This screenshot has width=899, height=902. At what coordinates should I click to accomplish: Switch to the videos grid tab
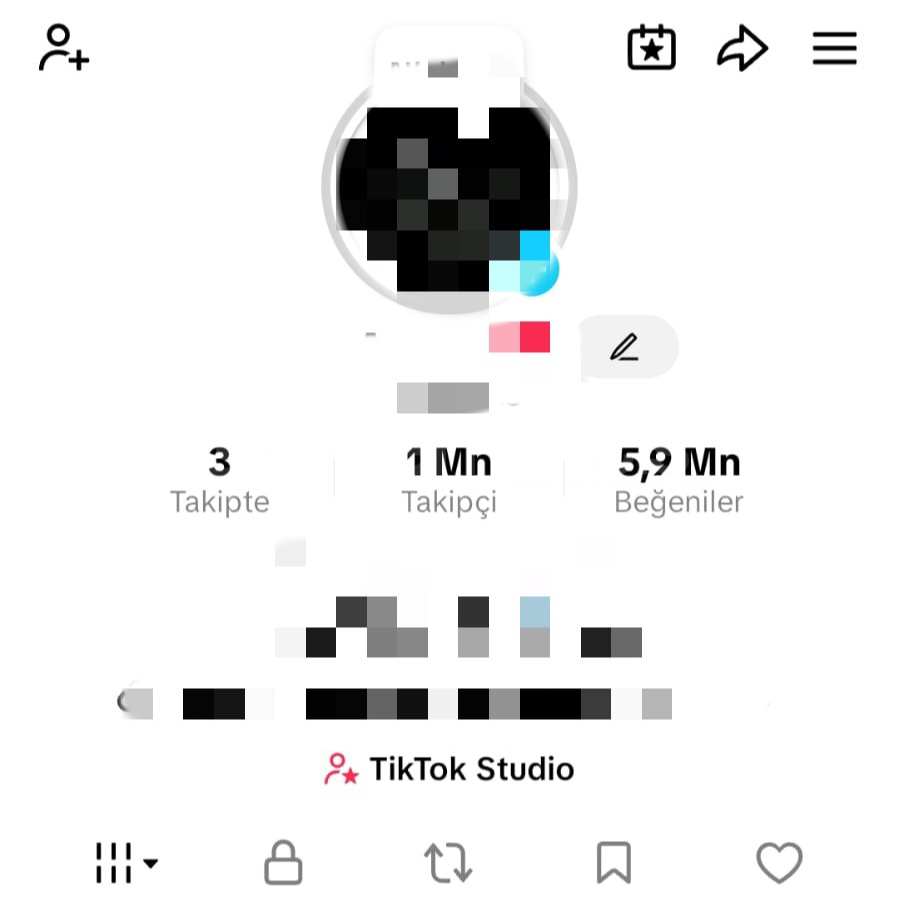click(125, 862)
